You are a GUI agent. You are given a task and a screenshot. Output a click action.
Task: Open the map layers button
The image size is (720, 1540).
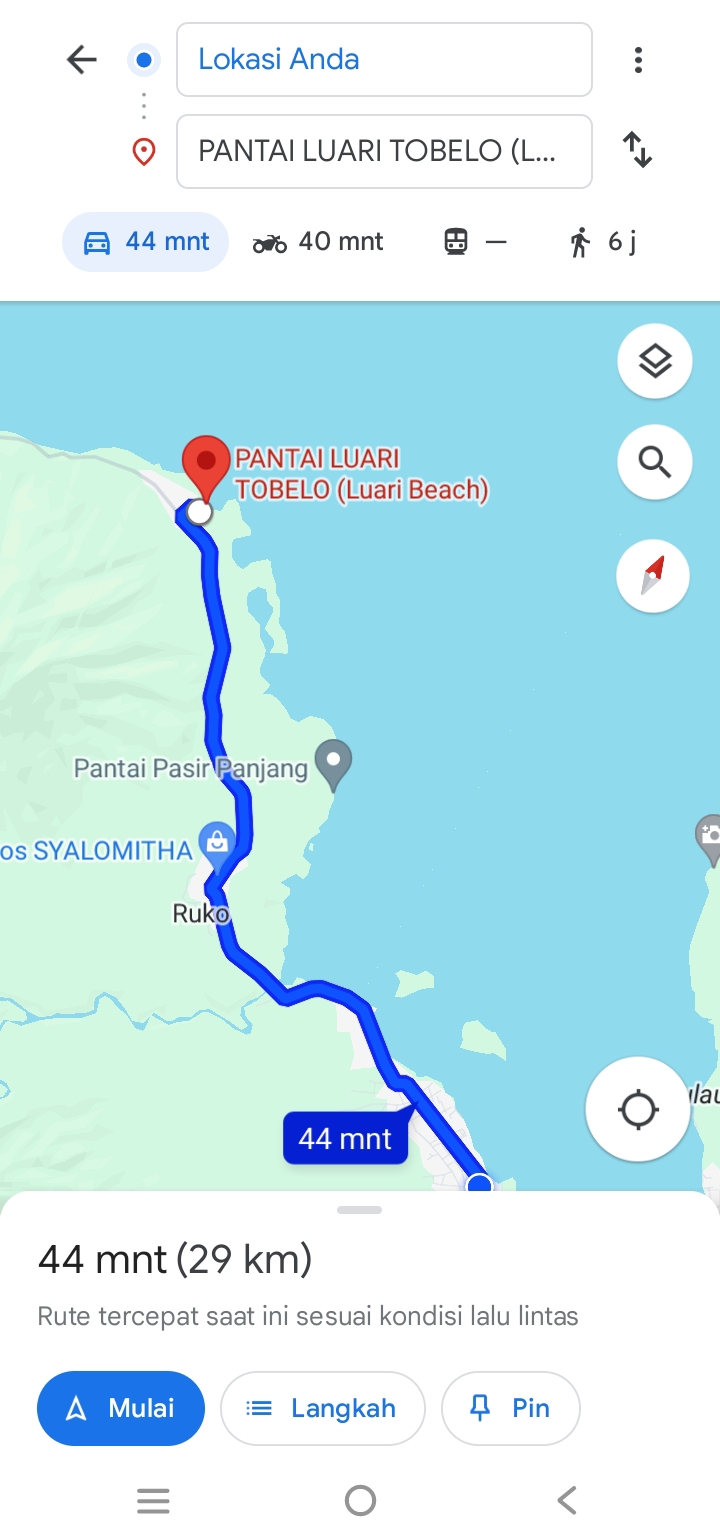click(x=655, y=361)
